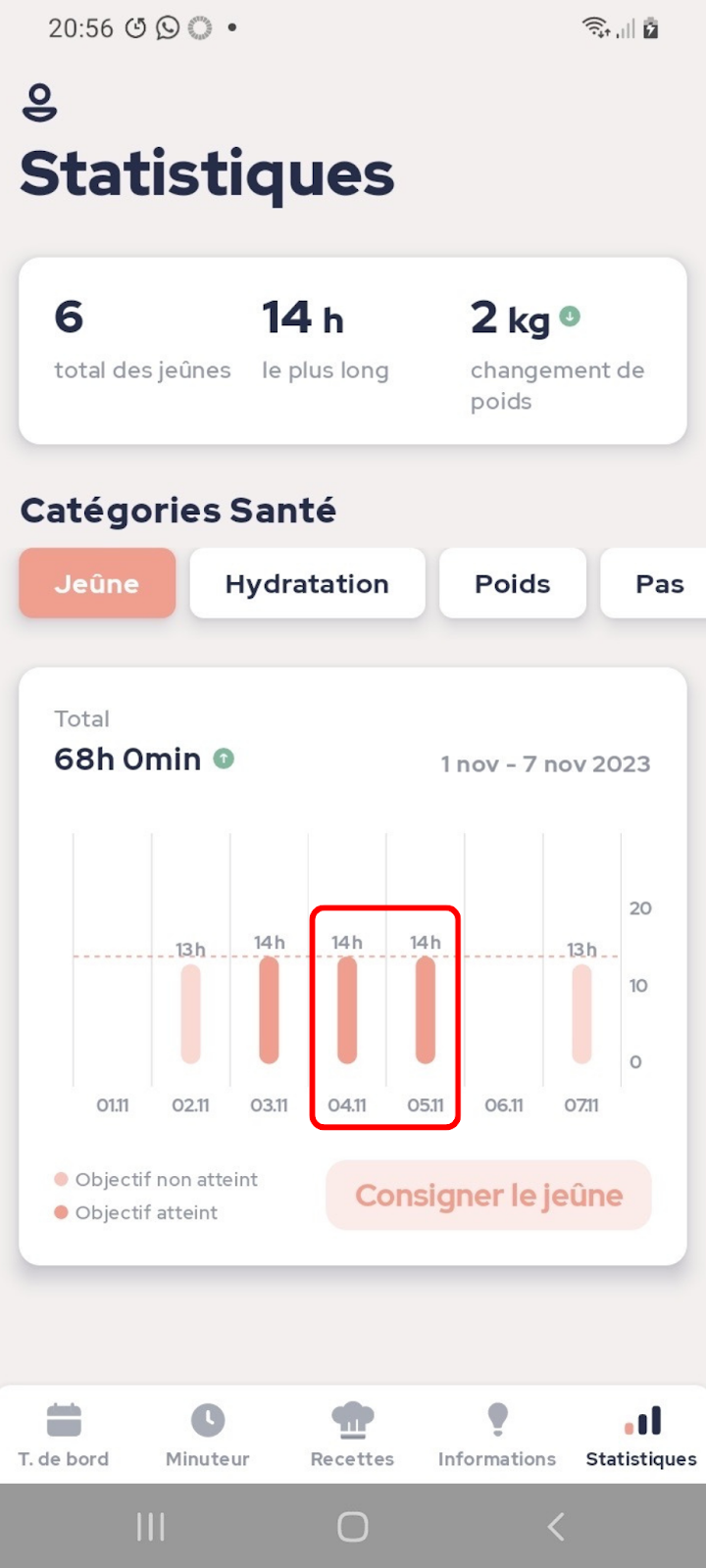Open the profile icon above Statistiques
Image resolution: width=706 pixels, height=1568 pixels.
point(39,103)
